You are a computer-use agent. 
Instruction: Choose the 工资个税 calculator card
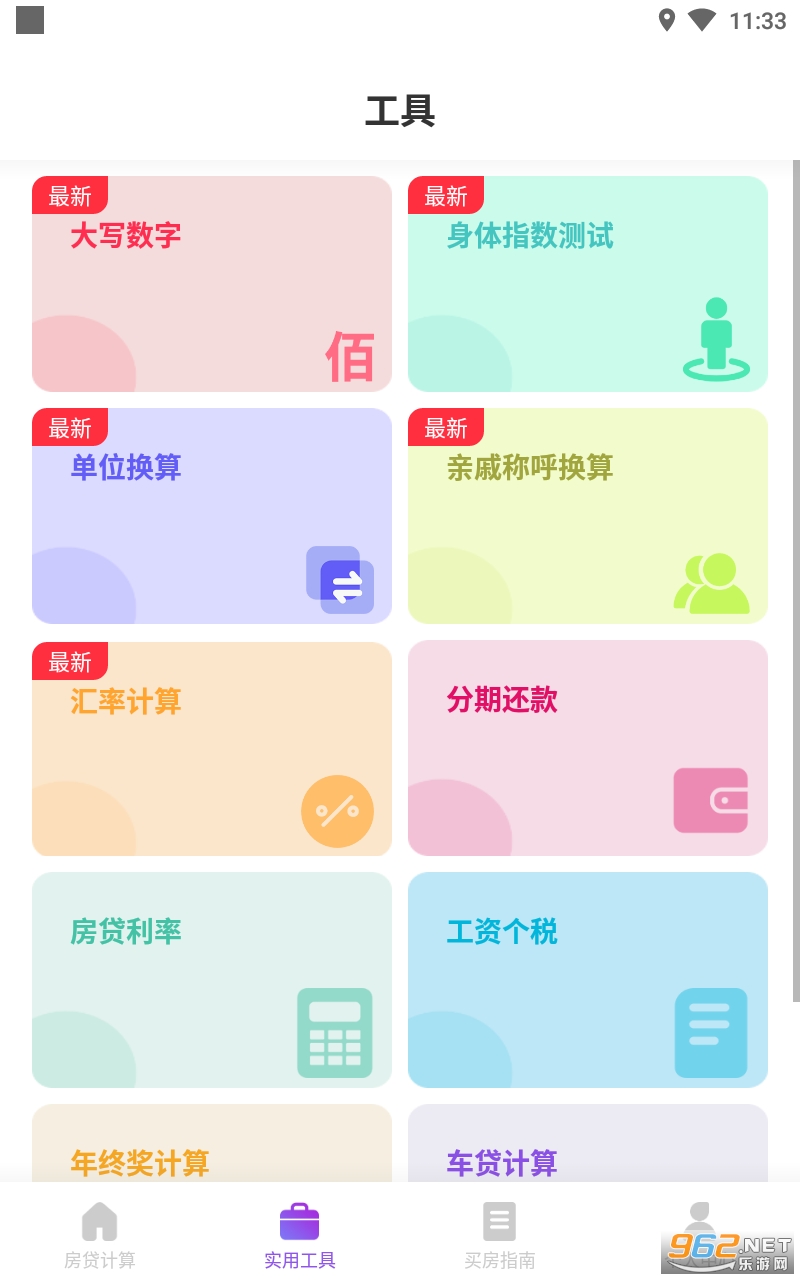pos(588,980)
